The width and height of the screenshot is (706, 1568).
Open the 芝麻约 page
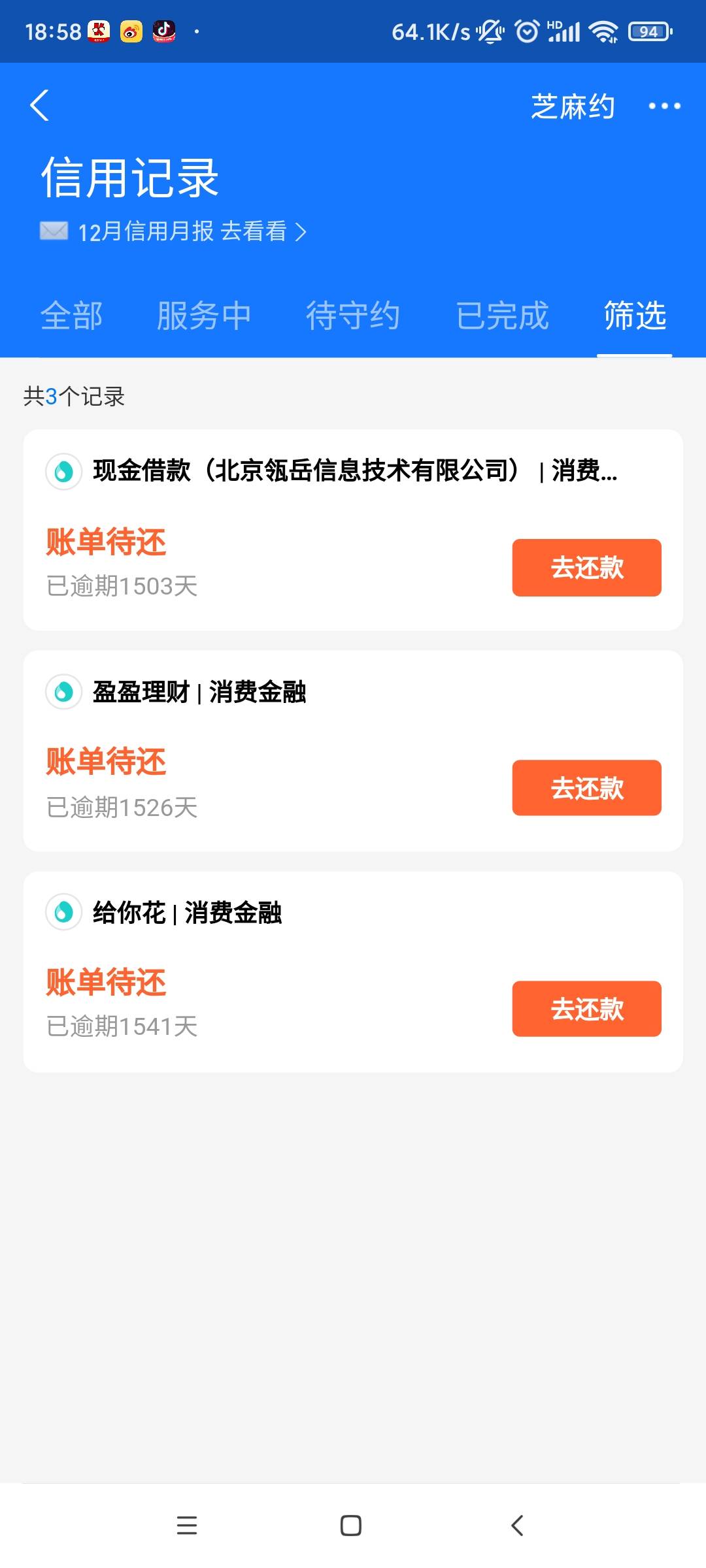pos(573,106)
